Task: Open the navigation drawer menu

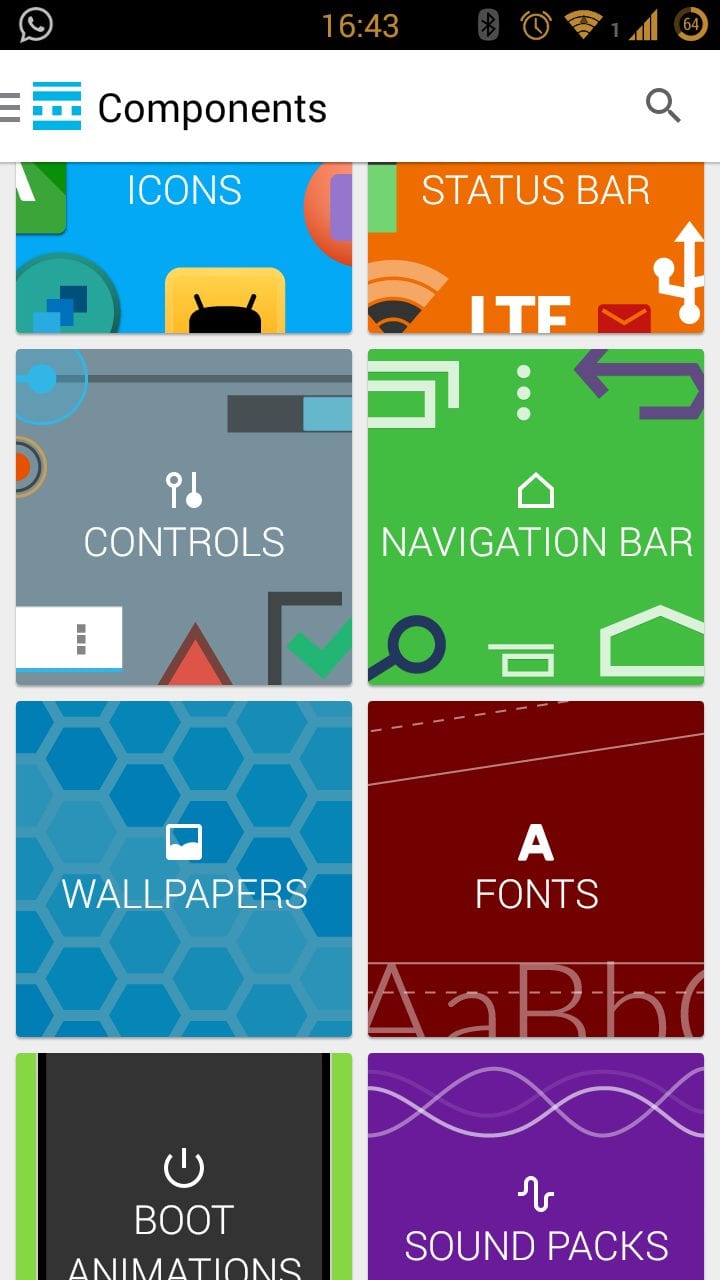Action: coord(10,107)
